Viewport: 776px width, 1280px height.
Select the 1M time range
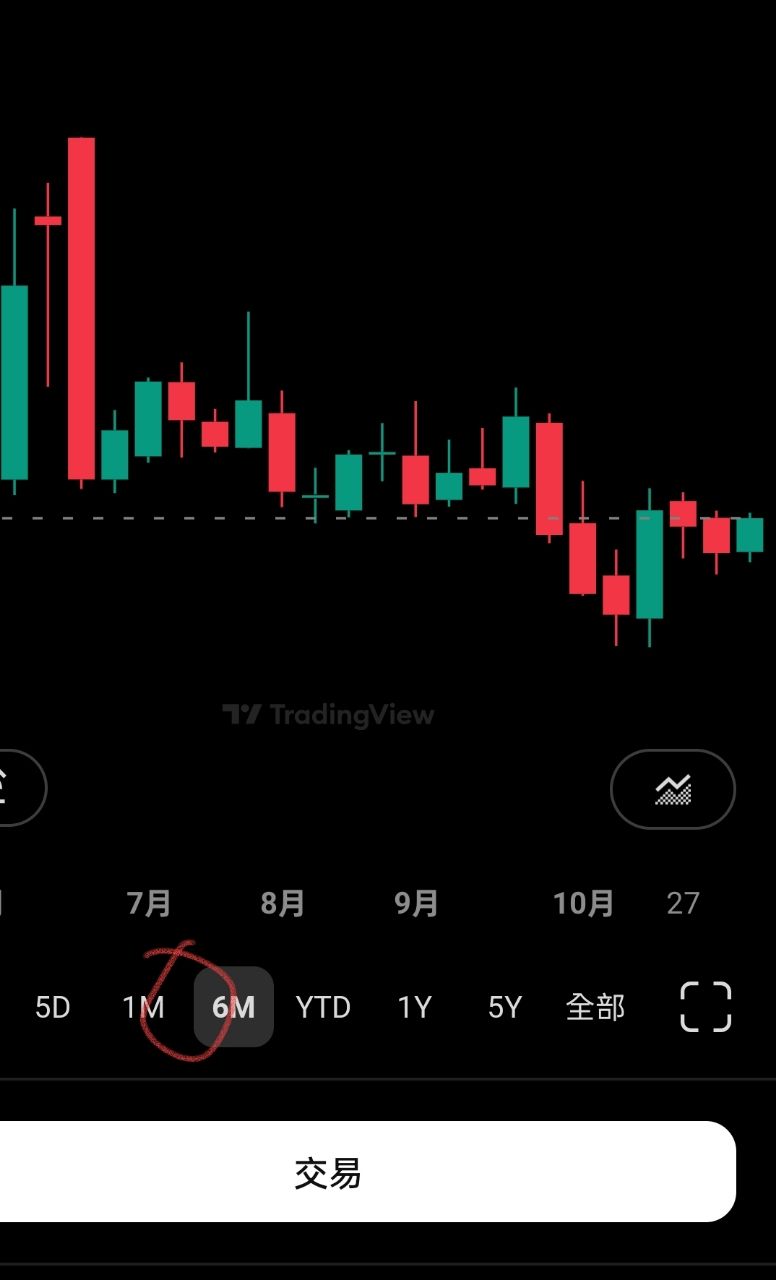pos(143,1007)
